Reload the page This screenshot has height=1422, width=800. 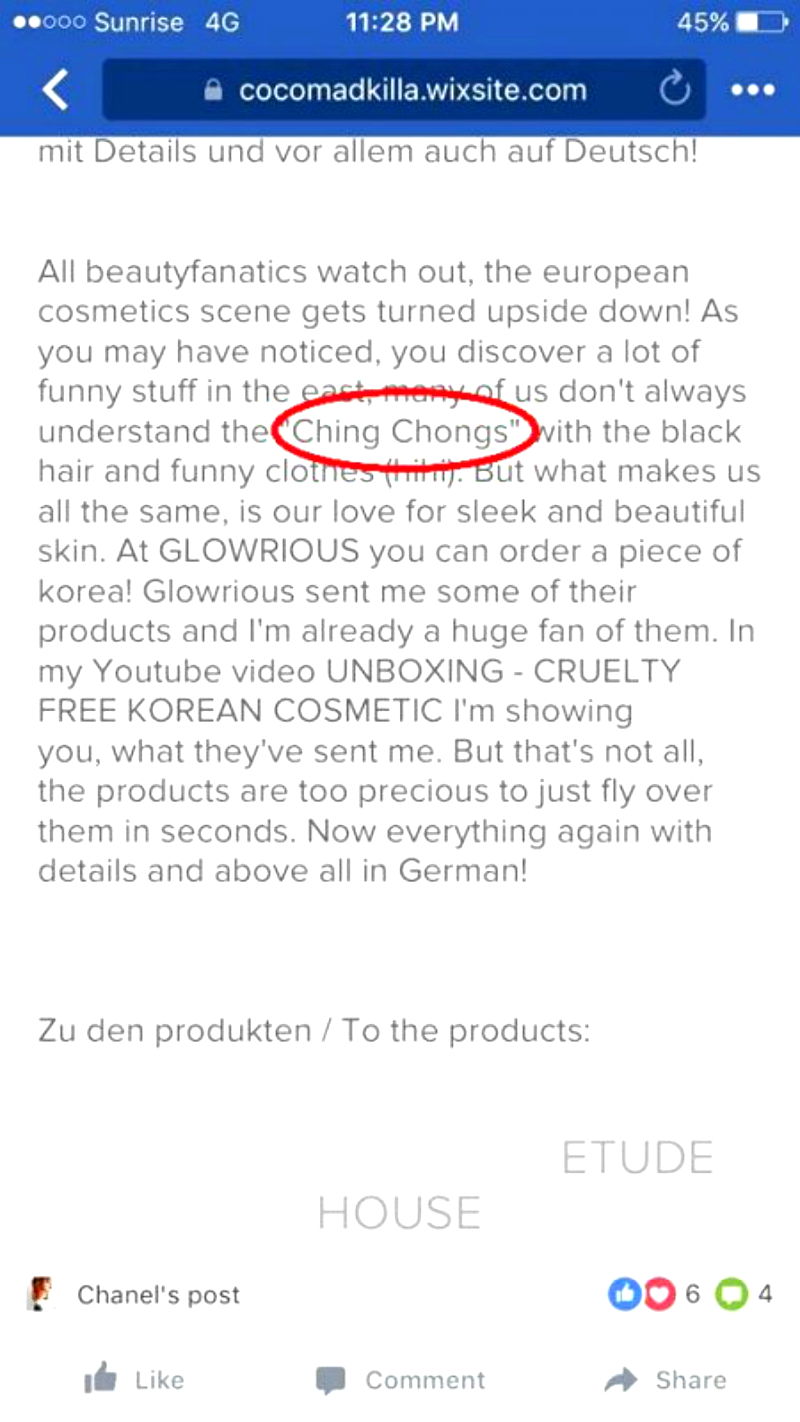[x=676, y=91]
